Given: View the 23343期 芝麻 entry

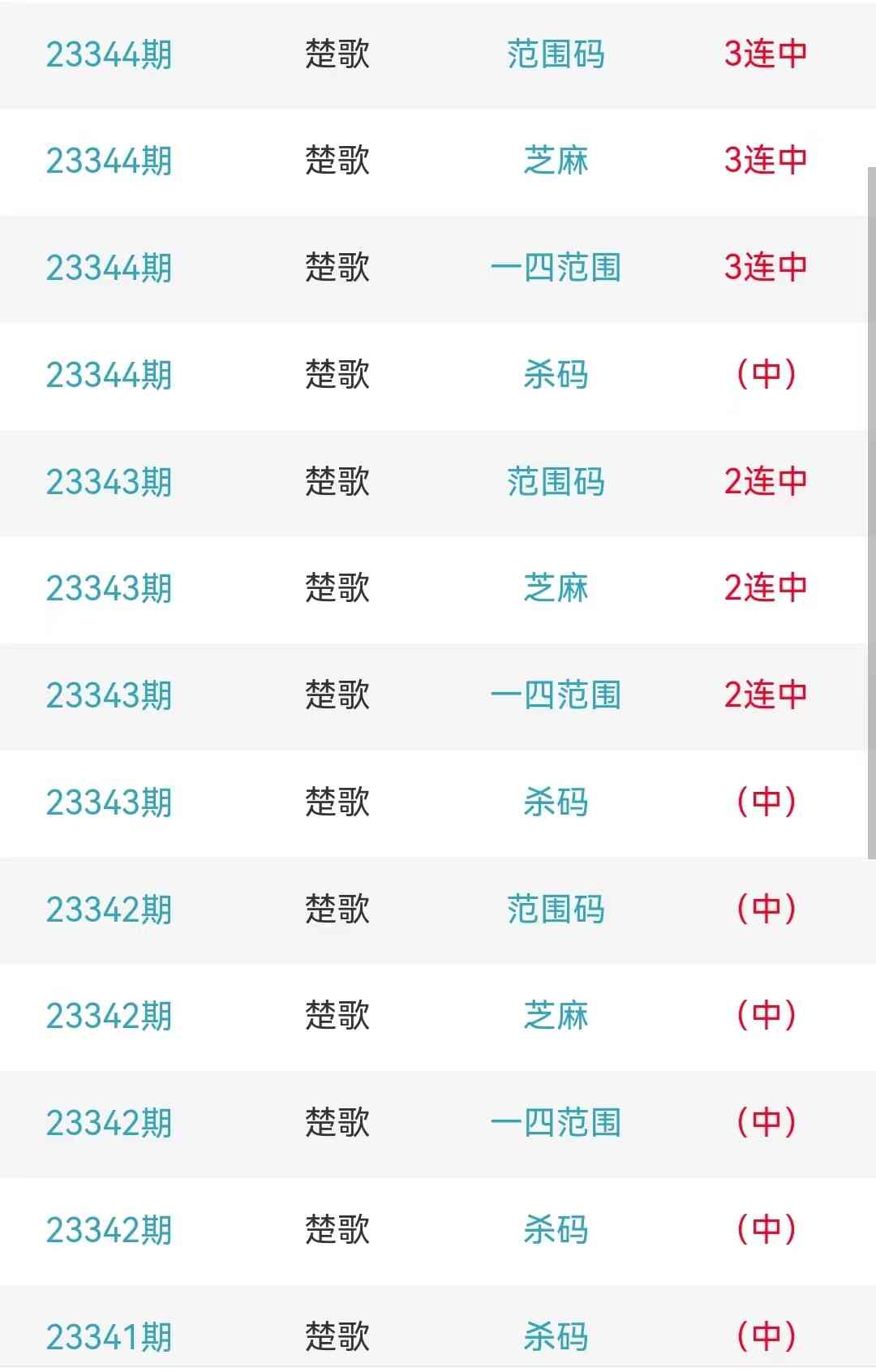Looking at the screenshot, I should 556,588.
